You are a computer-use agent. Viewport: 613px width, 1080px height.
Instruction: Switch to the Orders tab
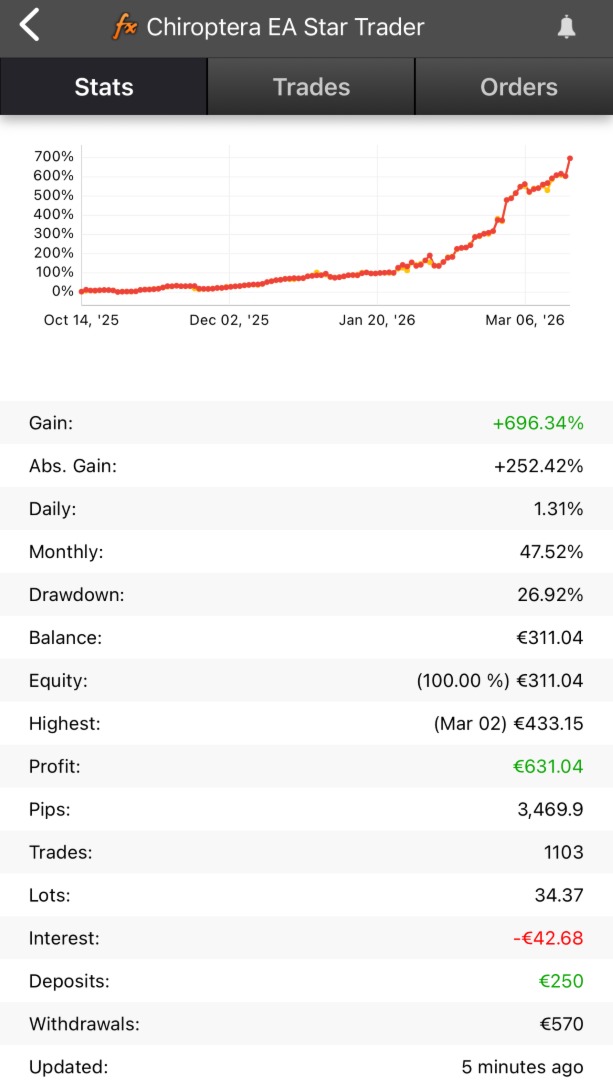pos(518,87)
